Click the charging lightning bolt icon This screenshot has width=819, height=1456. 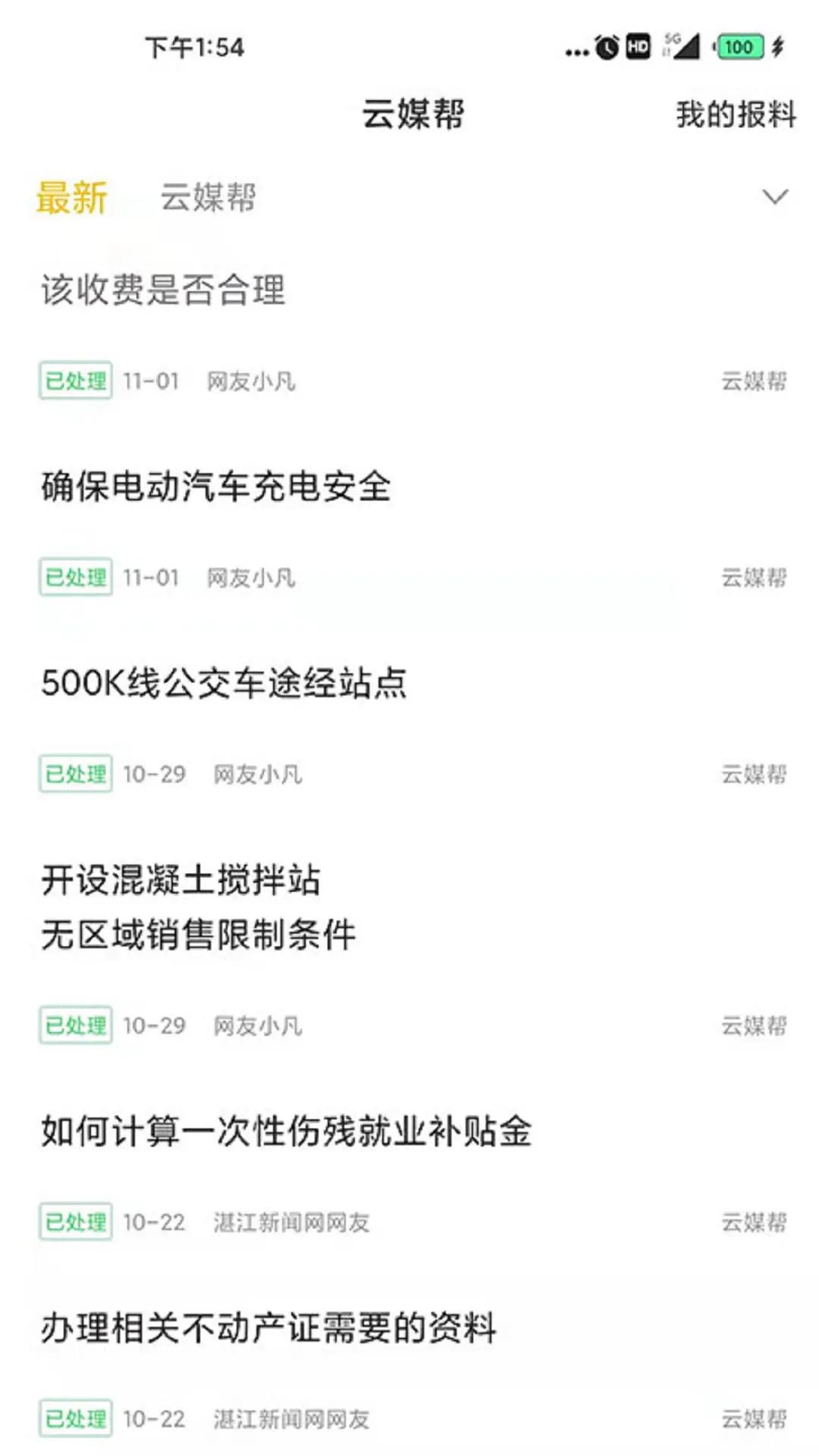click(x=775, y=47)
